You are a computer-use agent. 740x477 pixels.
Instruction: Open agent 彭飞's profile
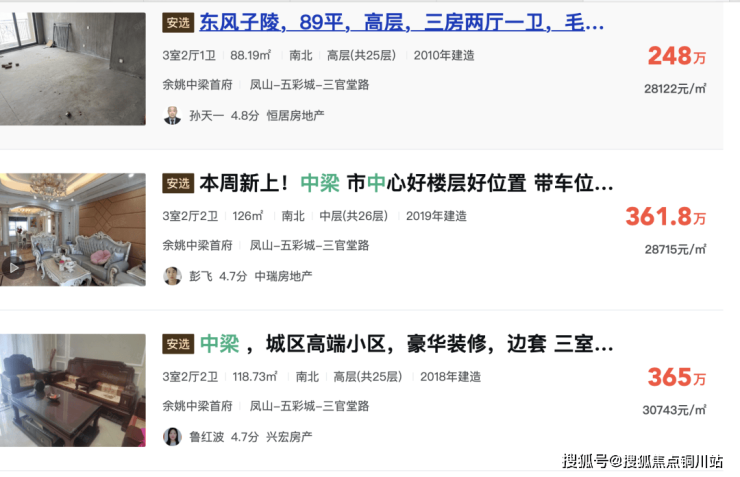click(200, 276)
